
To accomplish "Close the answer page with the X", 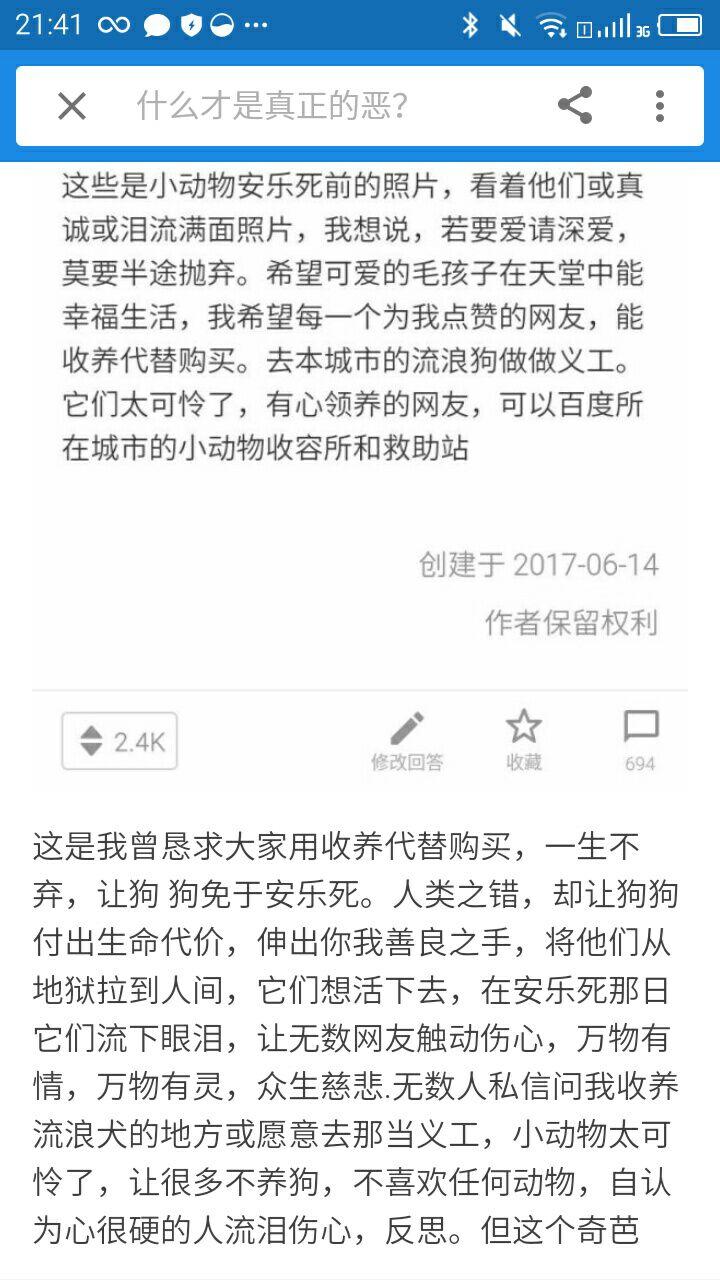I will 72,106.
